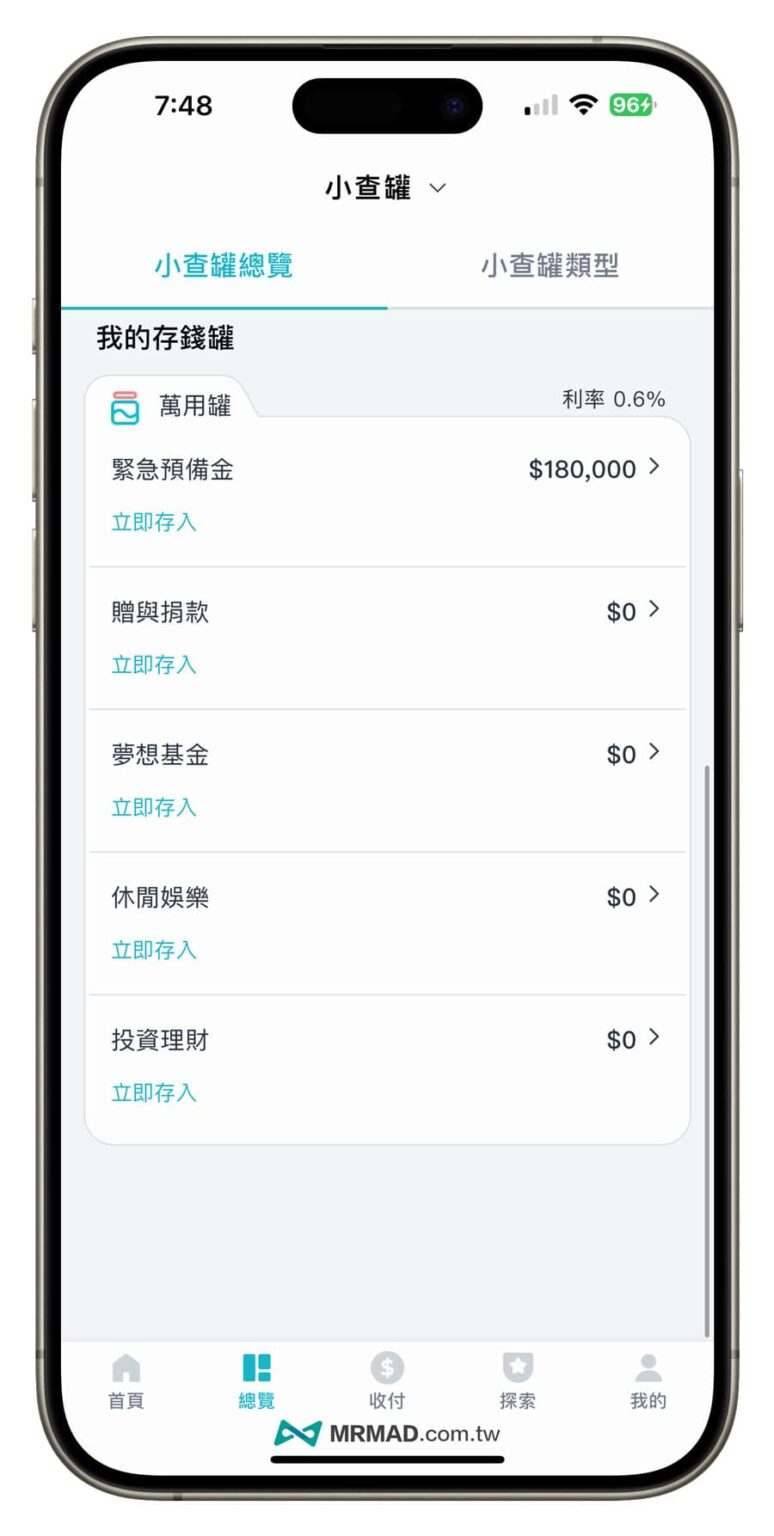This screenshot has width=774, height=1536.
Task: Switch to the 小查罐類型 tab
Action: pos(549,266)
